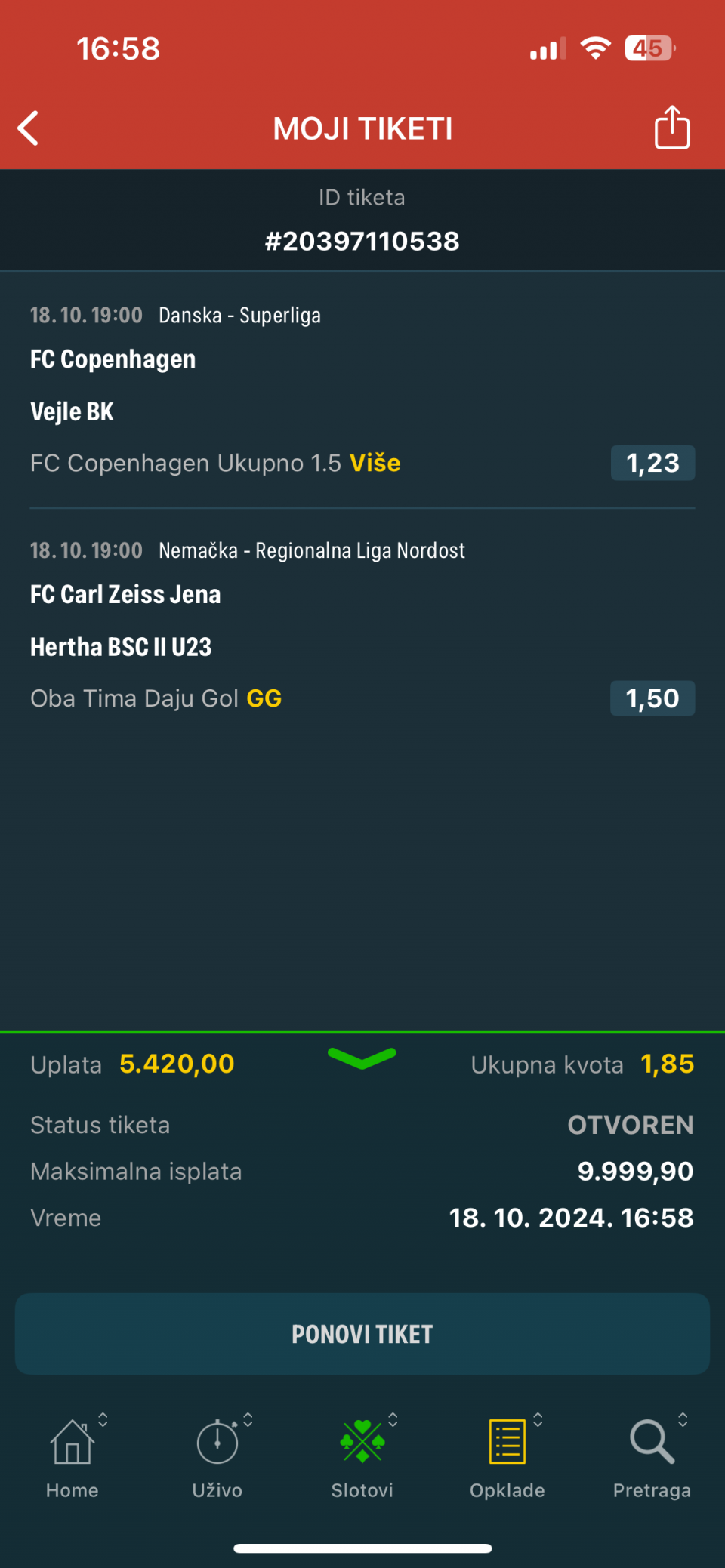725x1568 pixels.
Task: Share this ticket
Action: pyautogui.click(x=671, y=128)
